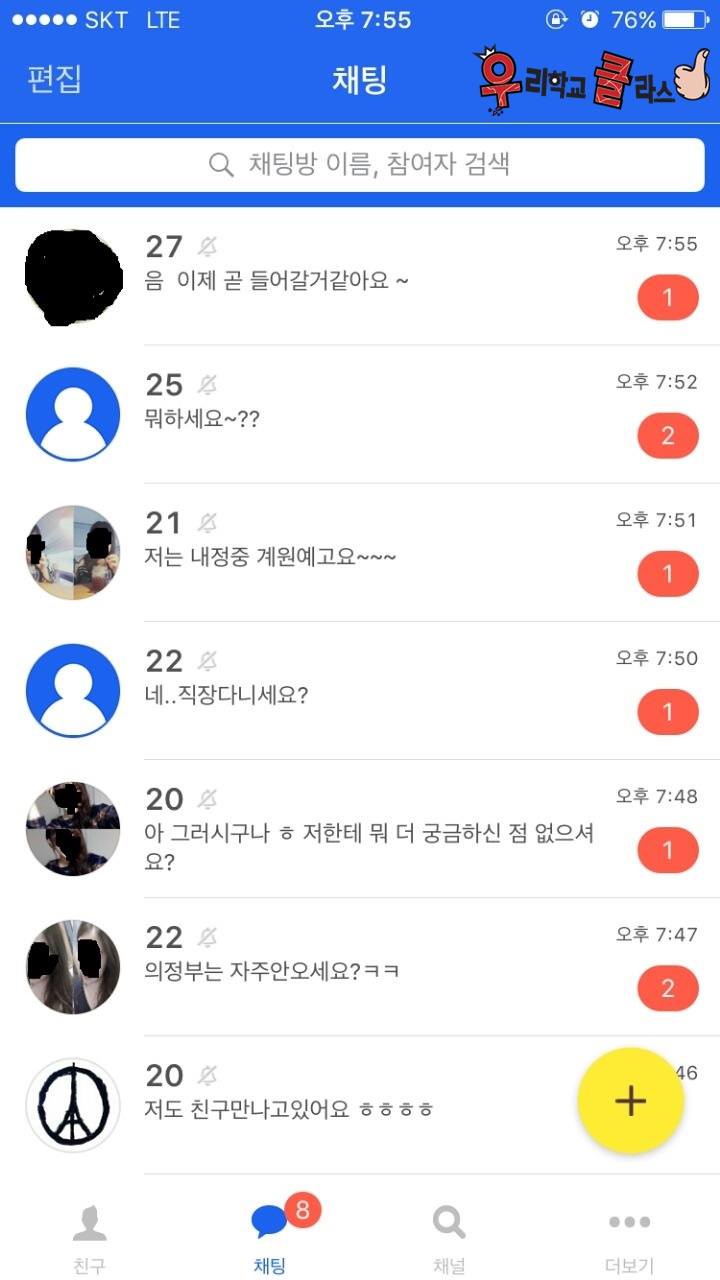Tap the 편집 edit button
Viewport: 720px width, 1280px height.
(54, 80)
